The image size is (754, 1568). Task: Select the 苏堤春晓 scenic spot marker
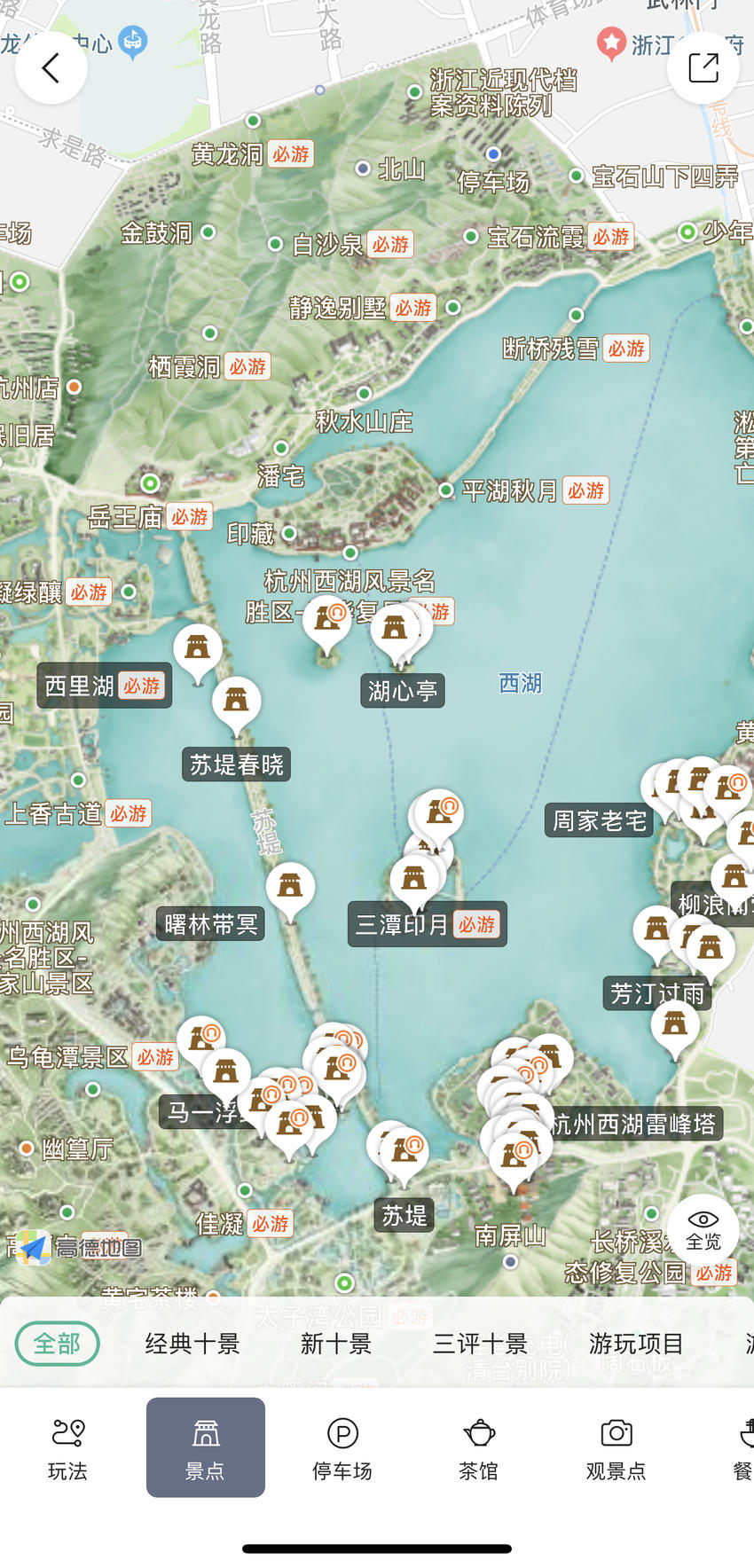coord(237,764)
